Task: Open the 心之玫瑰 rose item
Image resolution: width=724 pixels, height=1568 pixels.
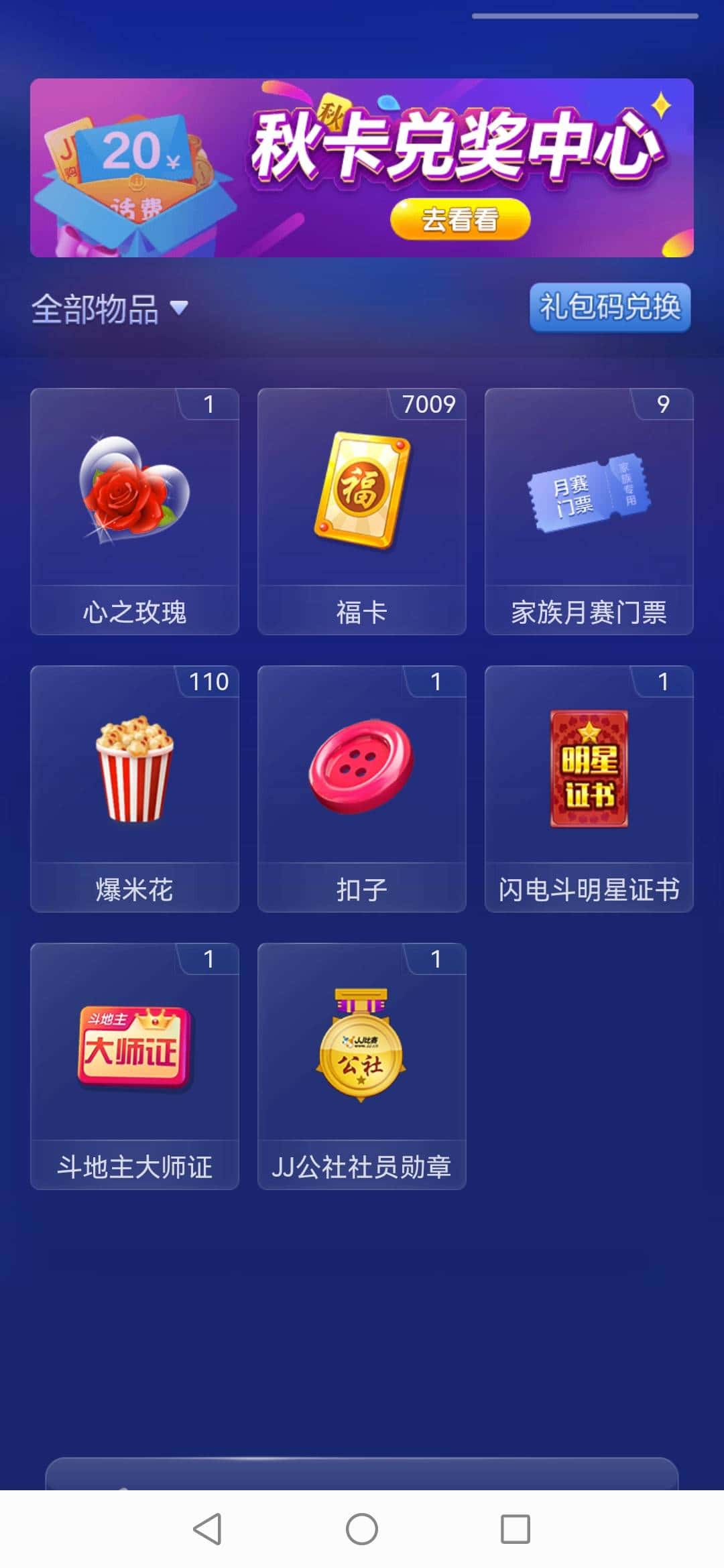Action: (x=133, y=509)
